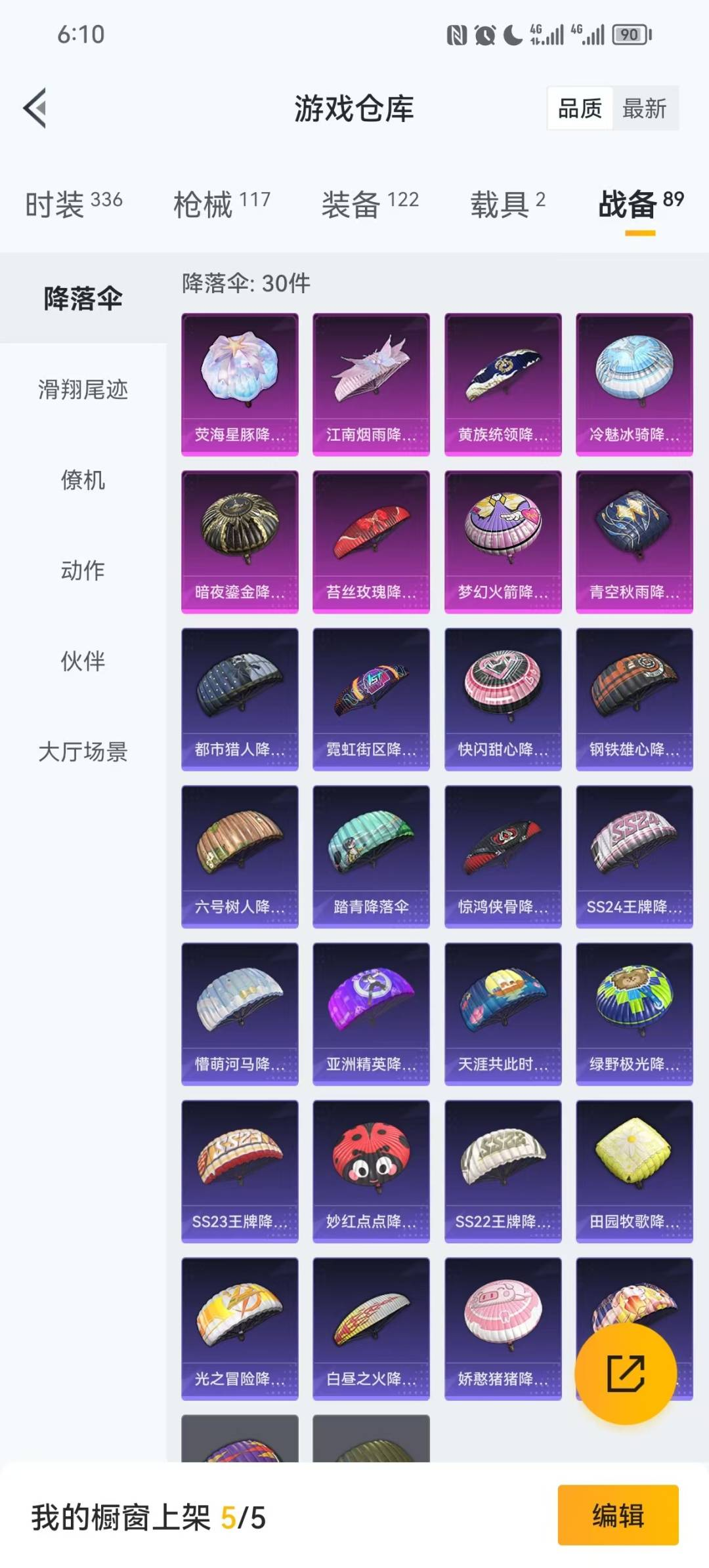The image size is (709, 1568).
Task: Sort warehouse by 品质
Action: point(580,108)
